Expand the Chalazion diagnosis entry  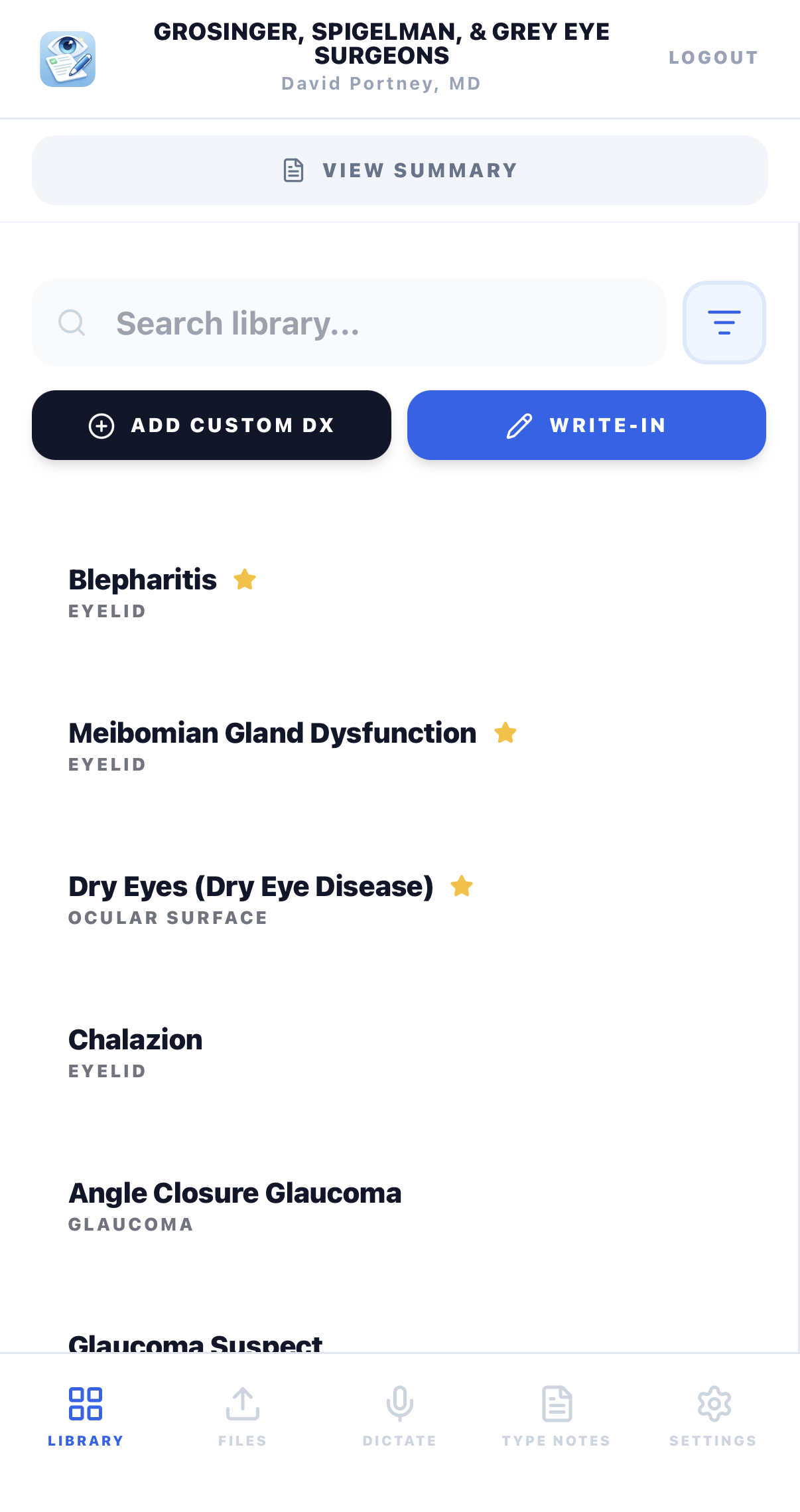click(x=135, y=1039)
